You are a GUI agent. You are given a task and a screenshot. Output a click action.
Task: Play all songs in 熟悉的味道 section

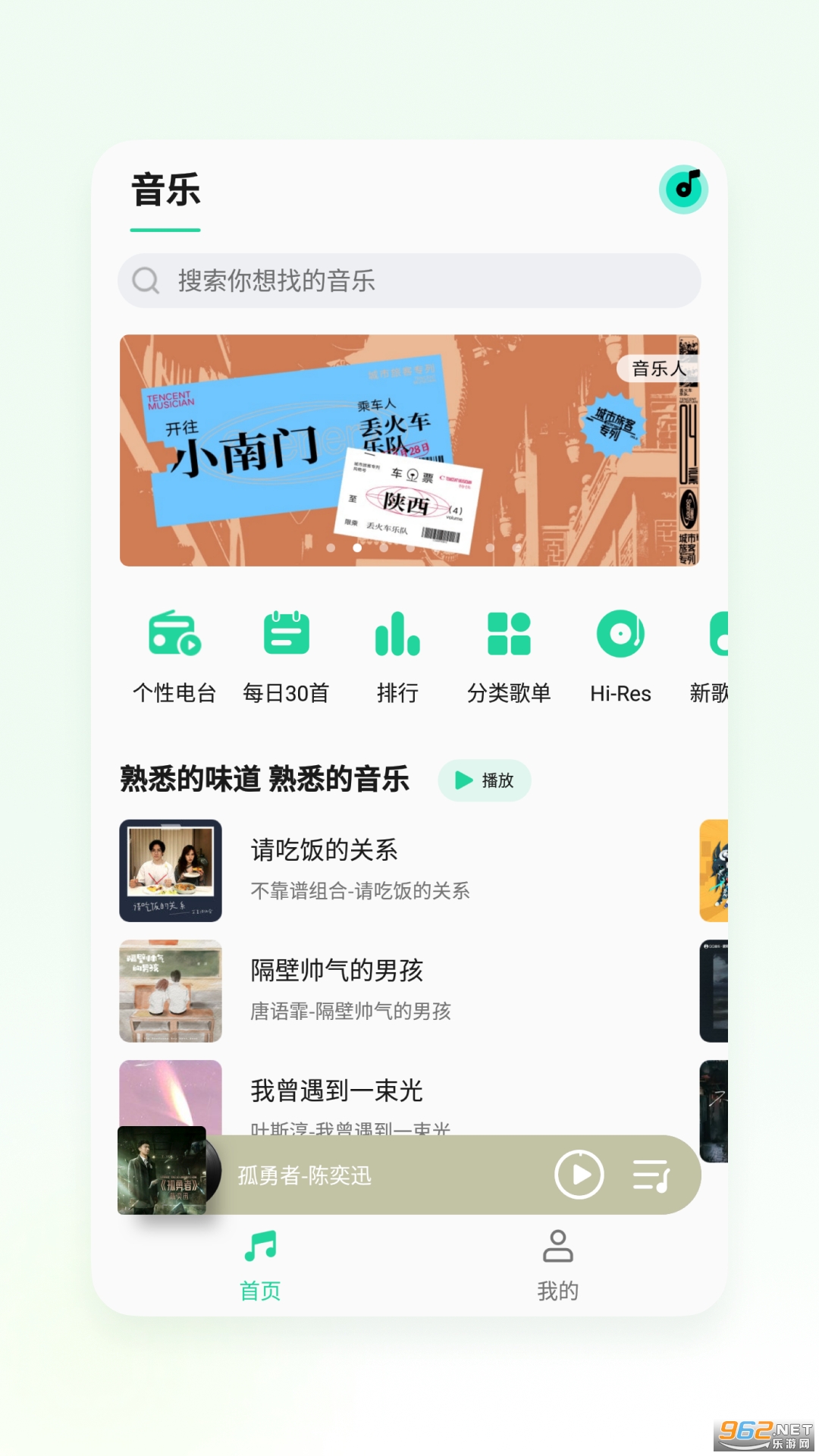[x=485, y=780]
